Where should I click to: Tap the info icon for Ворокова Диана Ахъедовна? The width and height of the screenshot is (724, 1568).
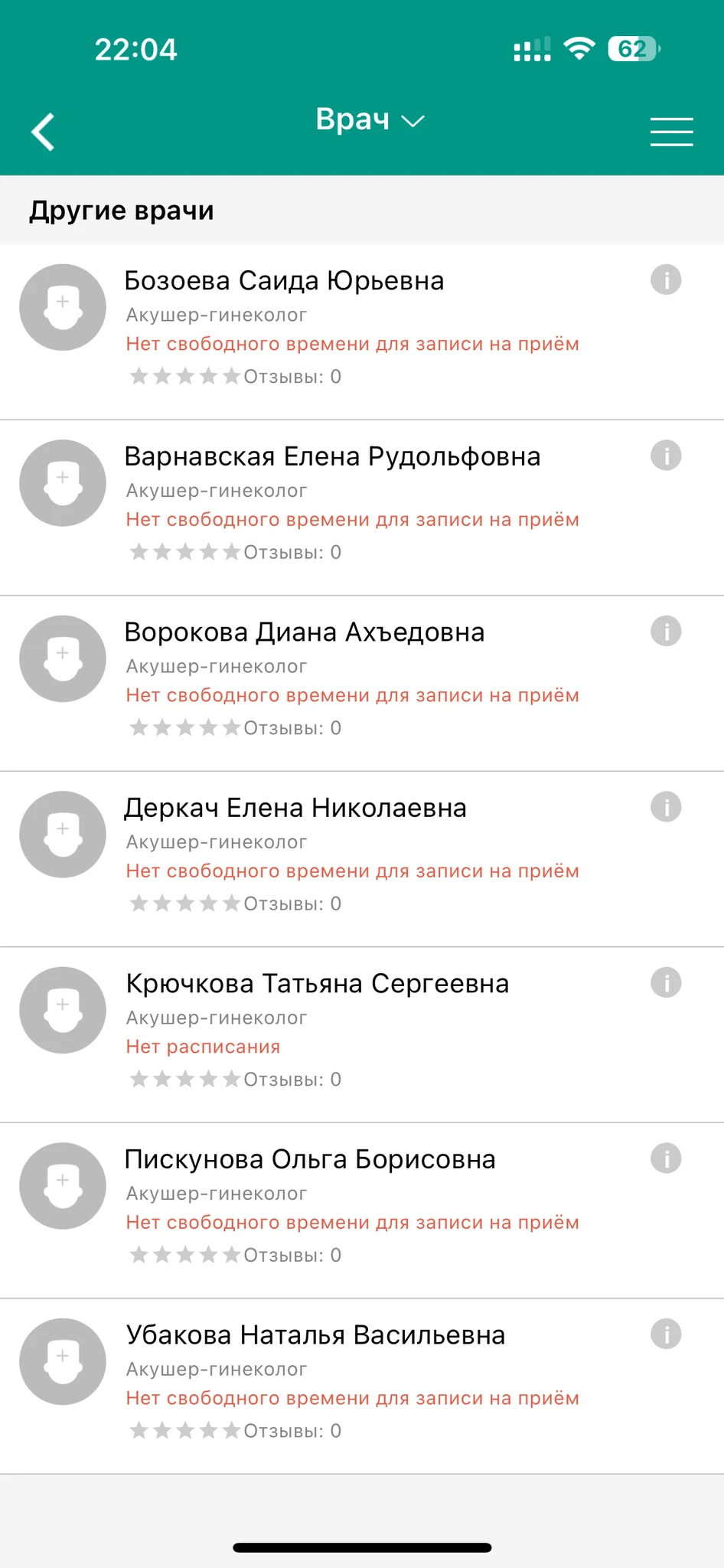(x=666, y=632)
